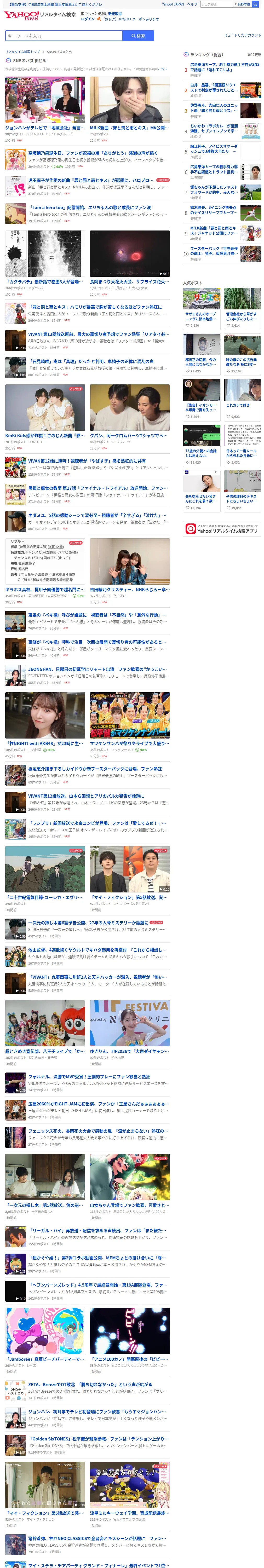Tap the blue 検索 search button
Screen dimensions: 264x1568
(138, 36)
